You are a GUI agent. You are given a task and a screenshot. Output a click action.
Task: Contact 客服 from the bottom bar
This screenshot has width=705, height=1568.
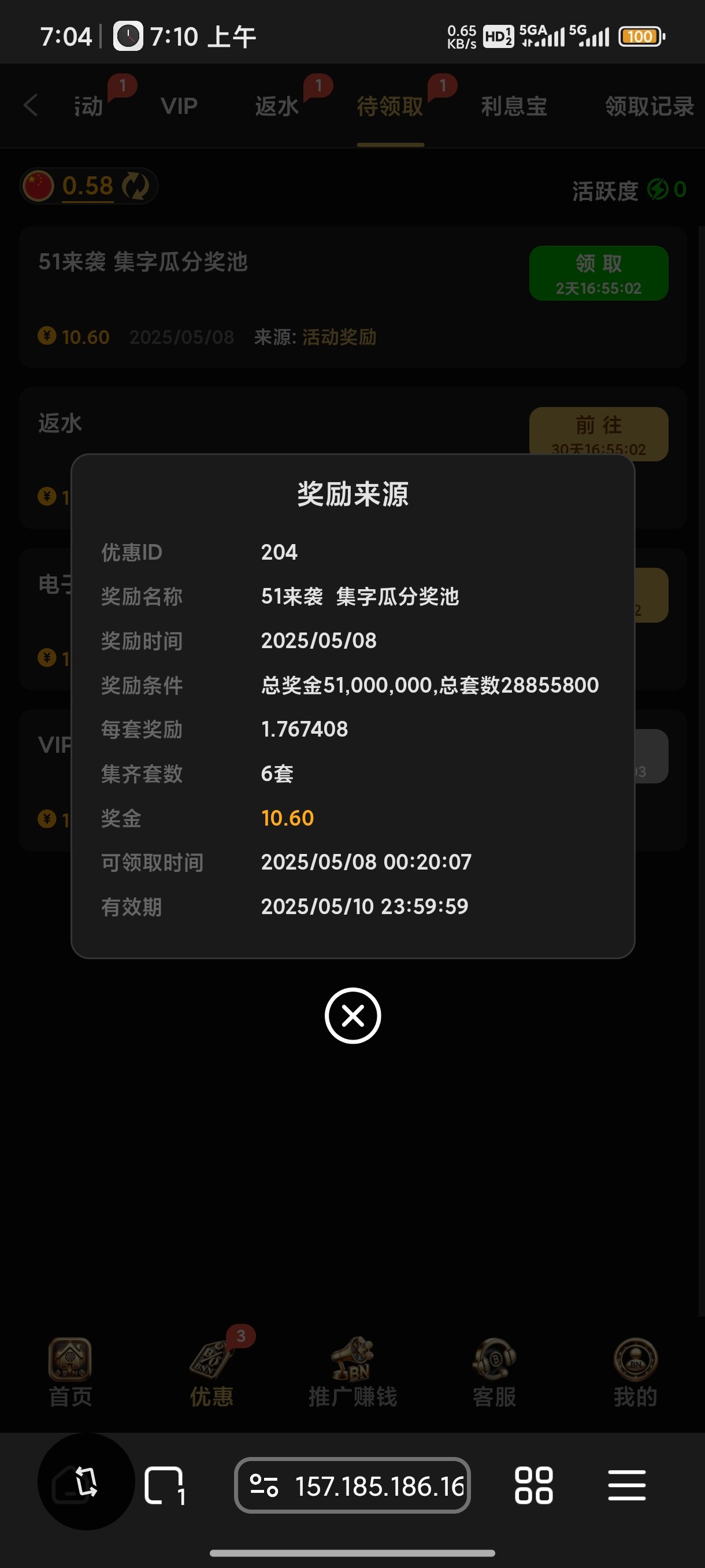pyautogui.click(x=494, y=1373)
